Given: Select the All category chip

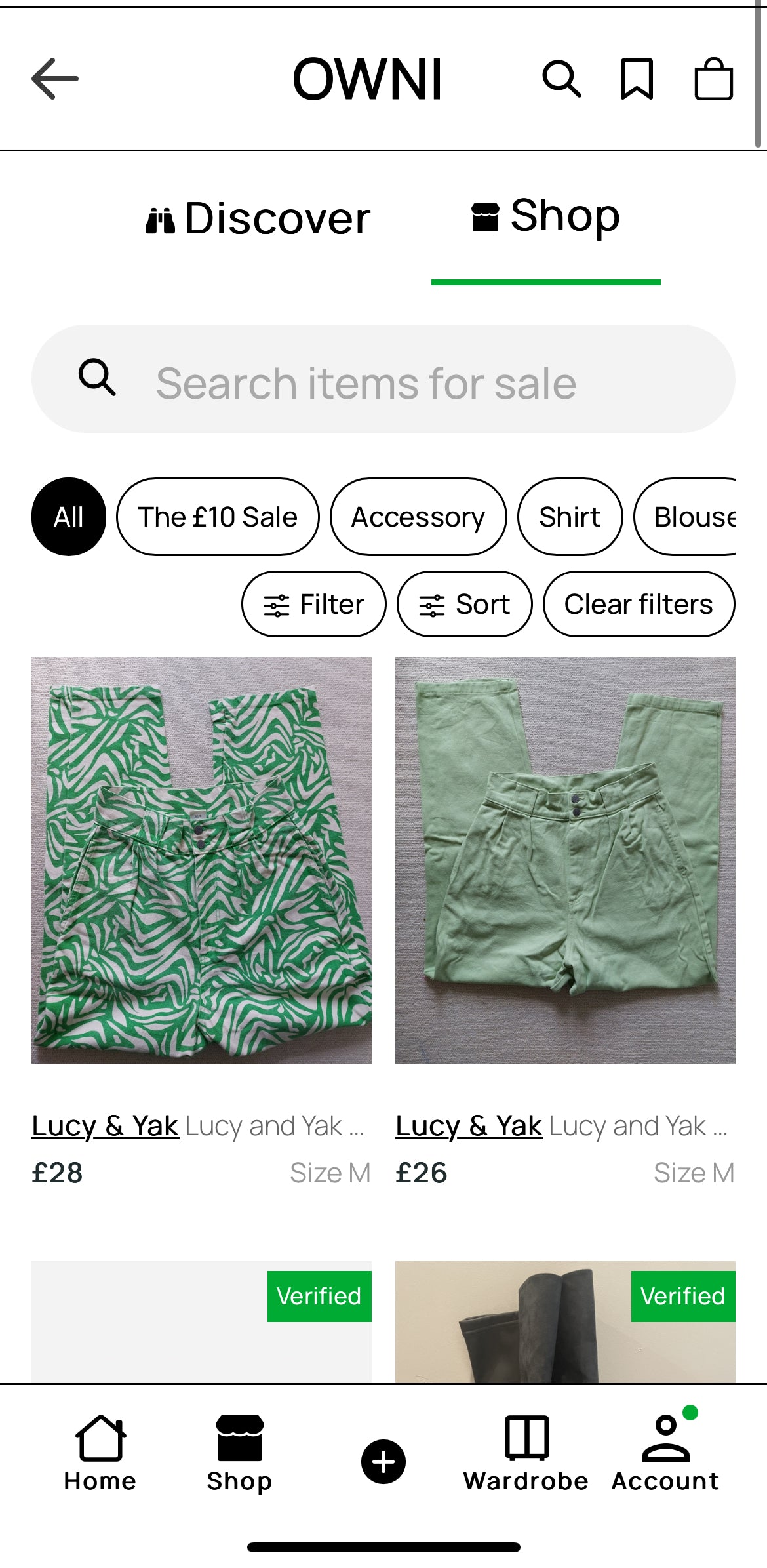Looking at the screenshot, I should coord(69,517).
